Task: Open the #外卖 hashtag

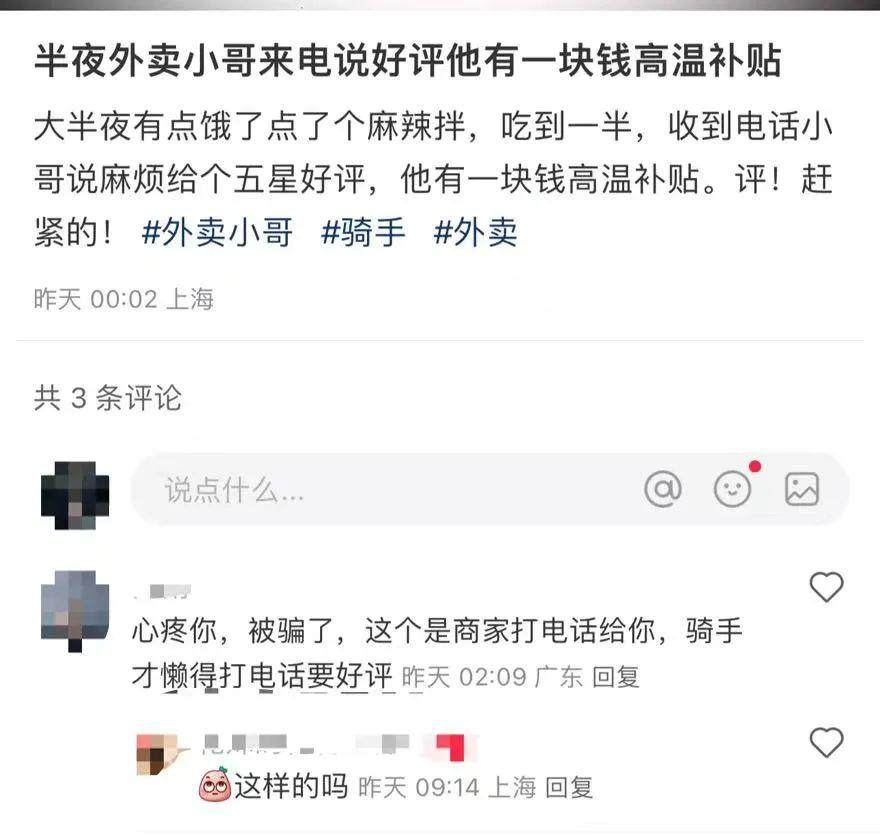Action: point(475,234)
